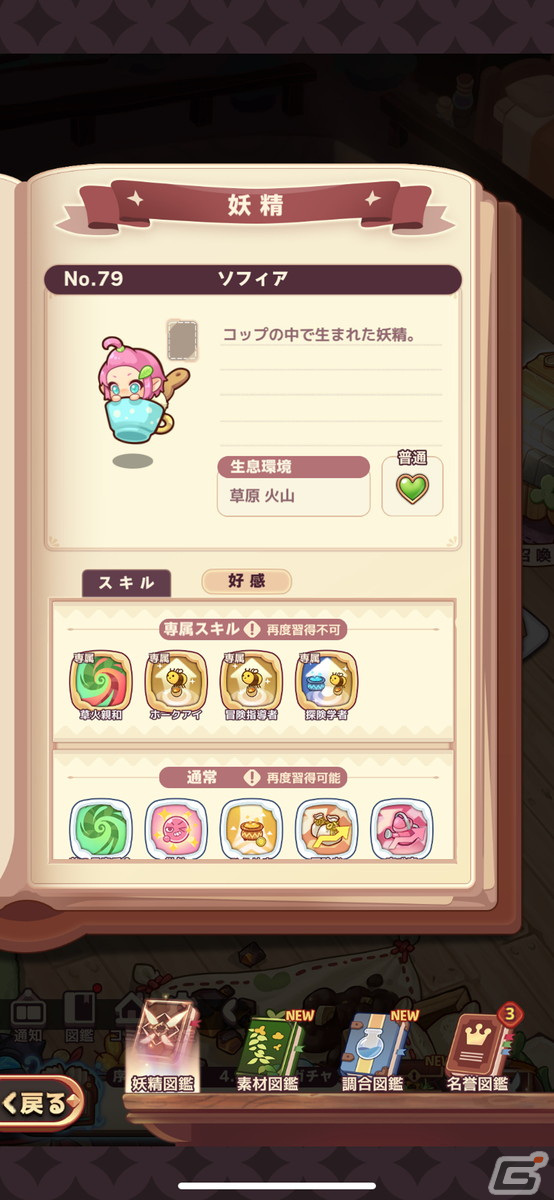The width and height of the screenshot is (554, 1200).
Task: Switch to the スキル tab
Action: pos(127,584)
